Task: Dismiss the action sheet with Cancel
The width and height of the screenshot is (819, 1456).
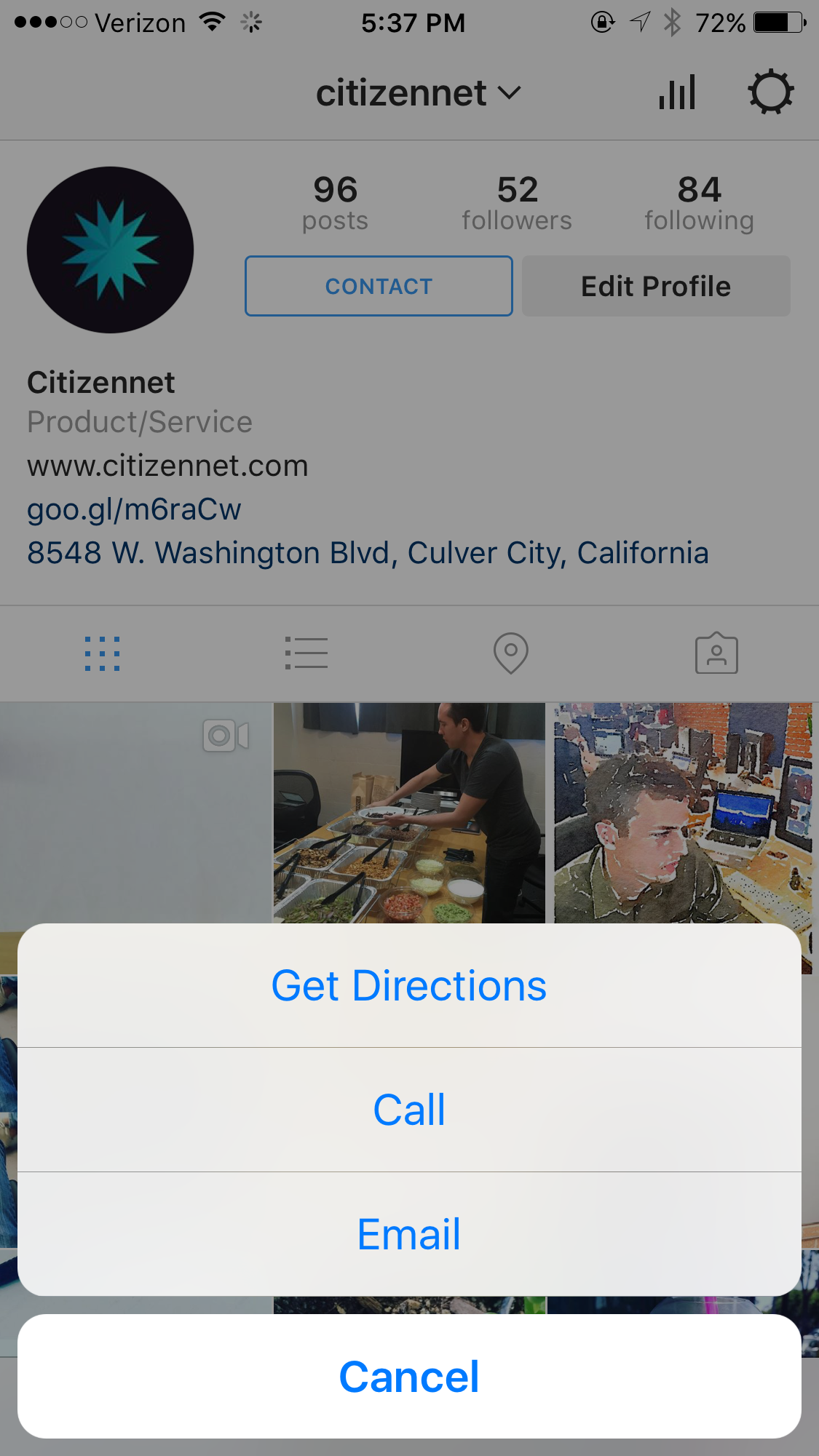Action: [409, 1376]
